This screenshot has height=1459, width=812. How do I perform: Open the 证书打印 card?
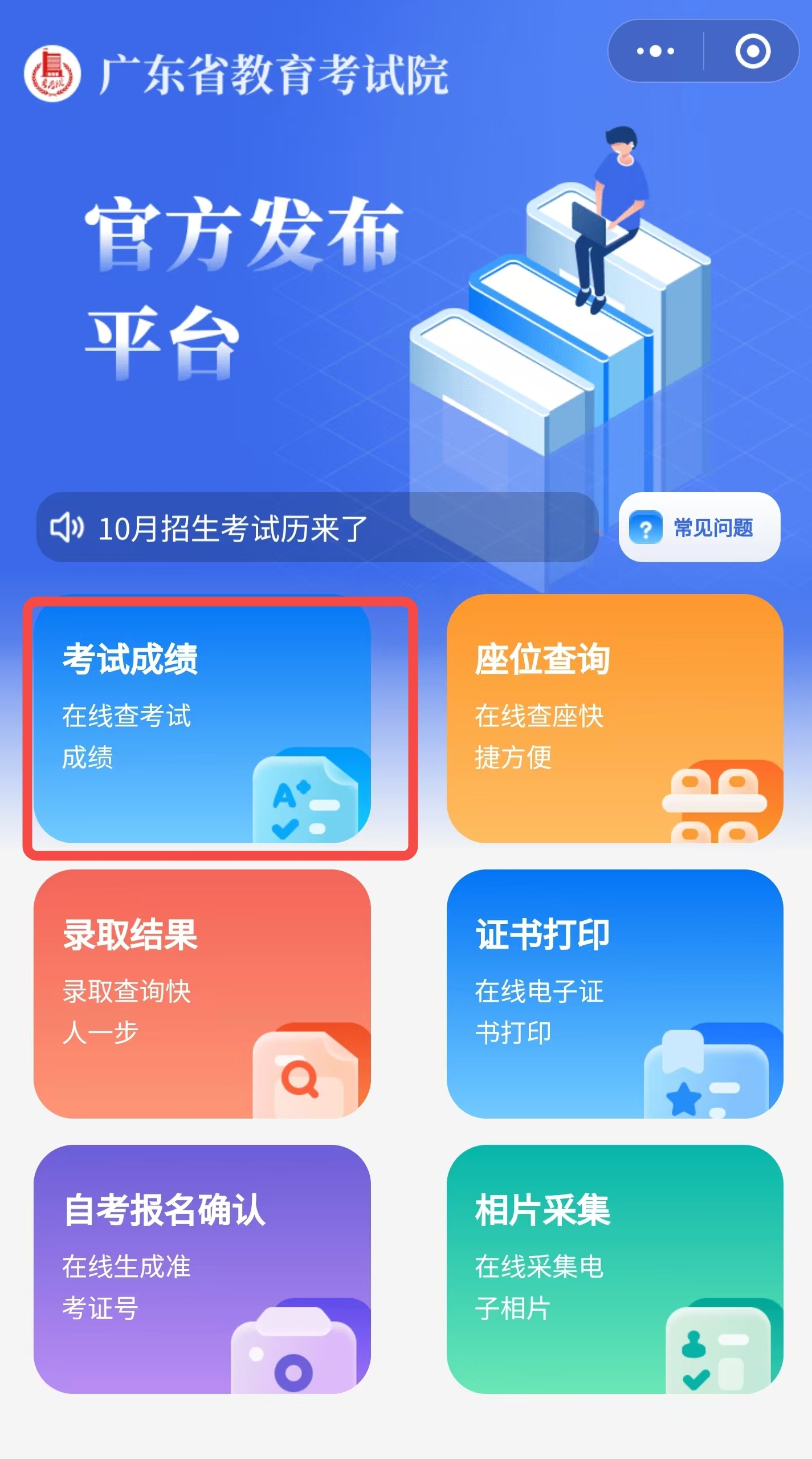(x=615, y=994)
